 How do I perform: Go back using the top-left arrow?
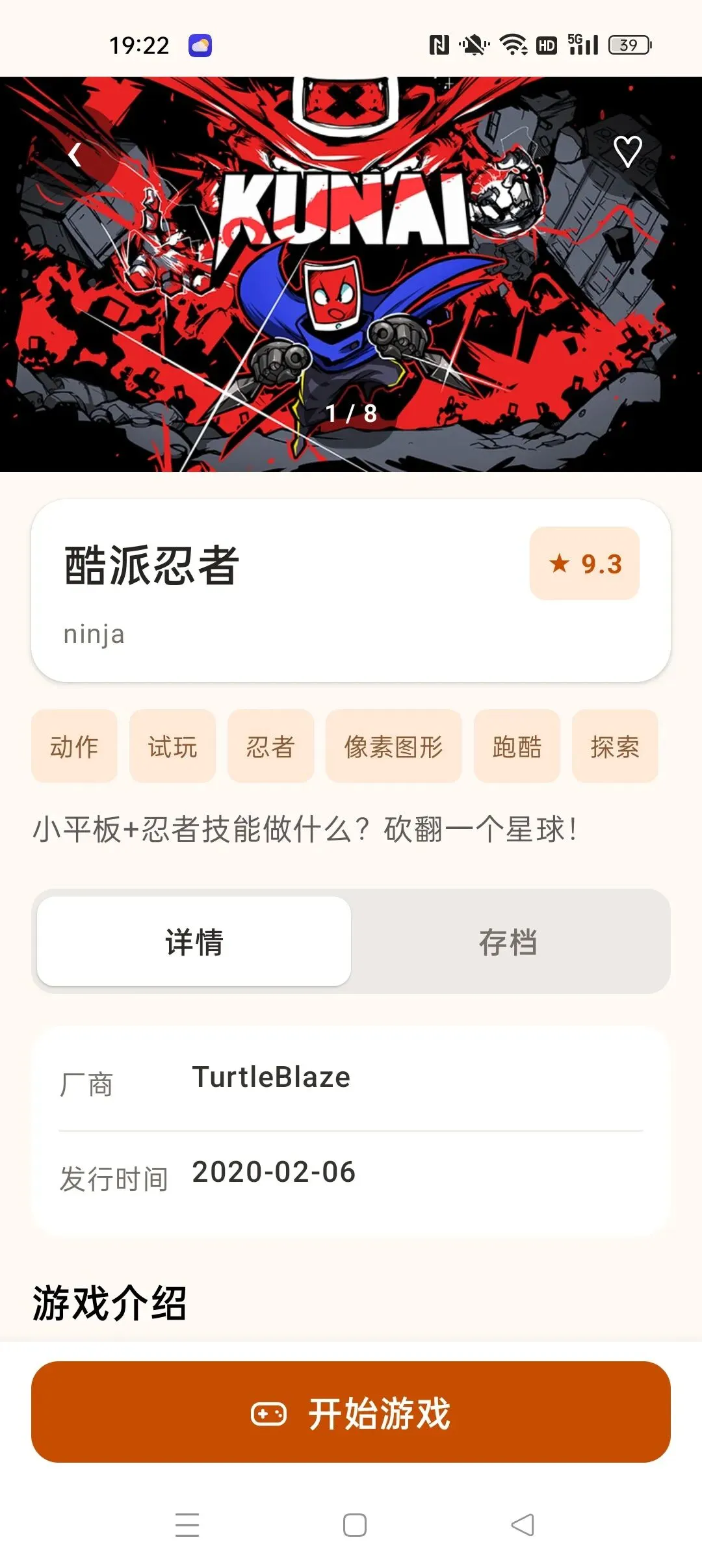(x=75, y=154)
